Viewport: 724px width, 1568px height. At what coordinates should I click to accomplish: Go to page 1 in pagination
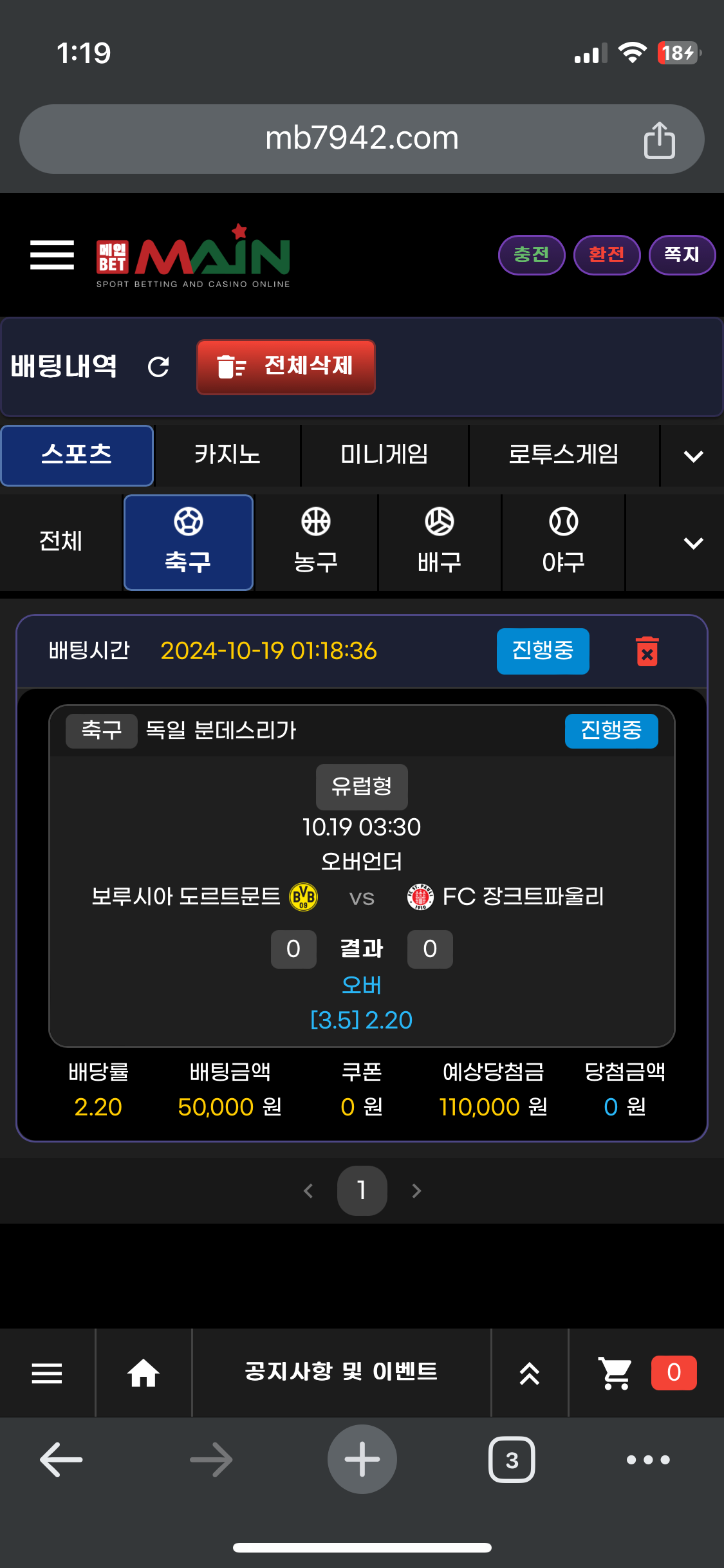pyautogui.click(x=362, y=1190)
